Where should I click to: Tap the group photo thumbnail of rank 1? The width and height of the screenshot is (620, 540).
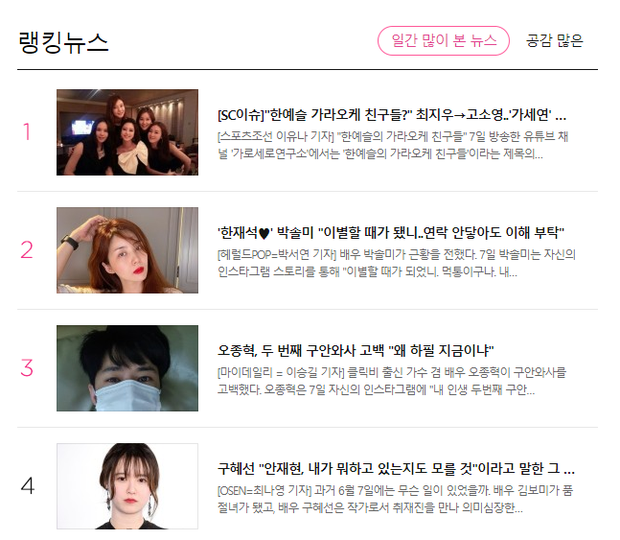127,132
